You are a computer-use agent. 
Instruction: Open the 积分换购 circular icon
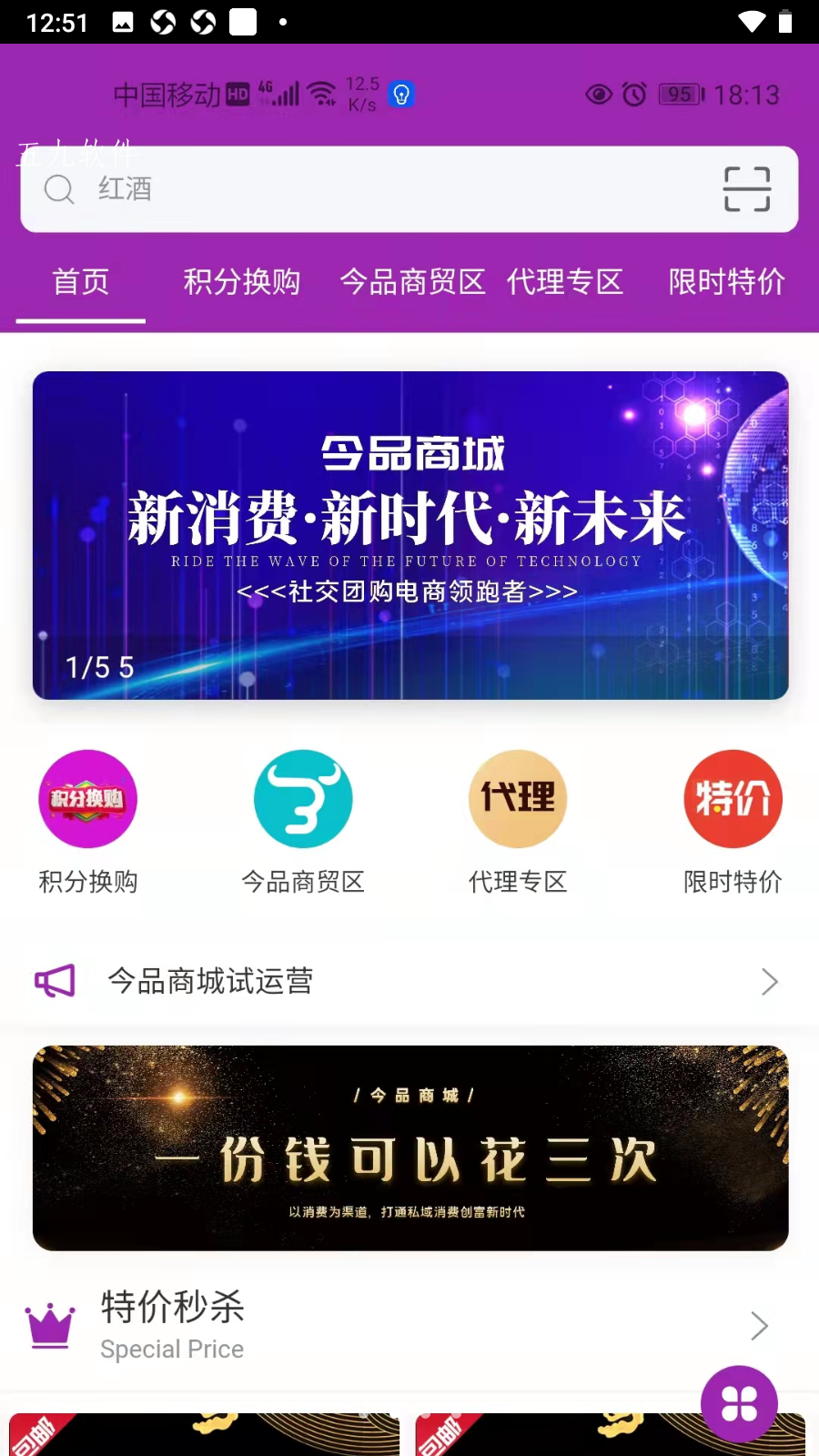87,798
